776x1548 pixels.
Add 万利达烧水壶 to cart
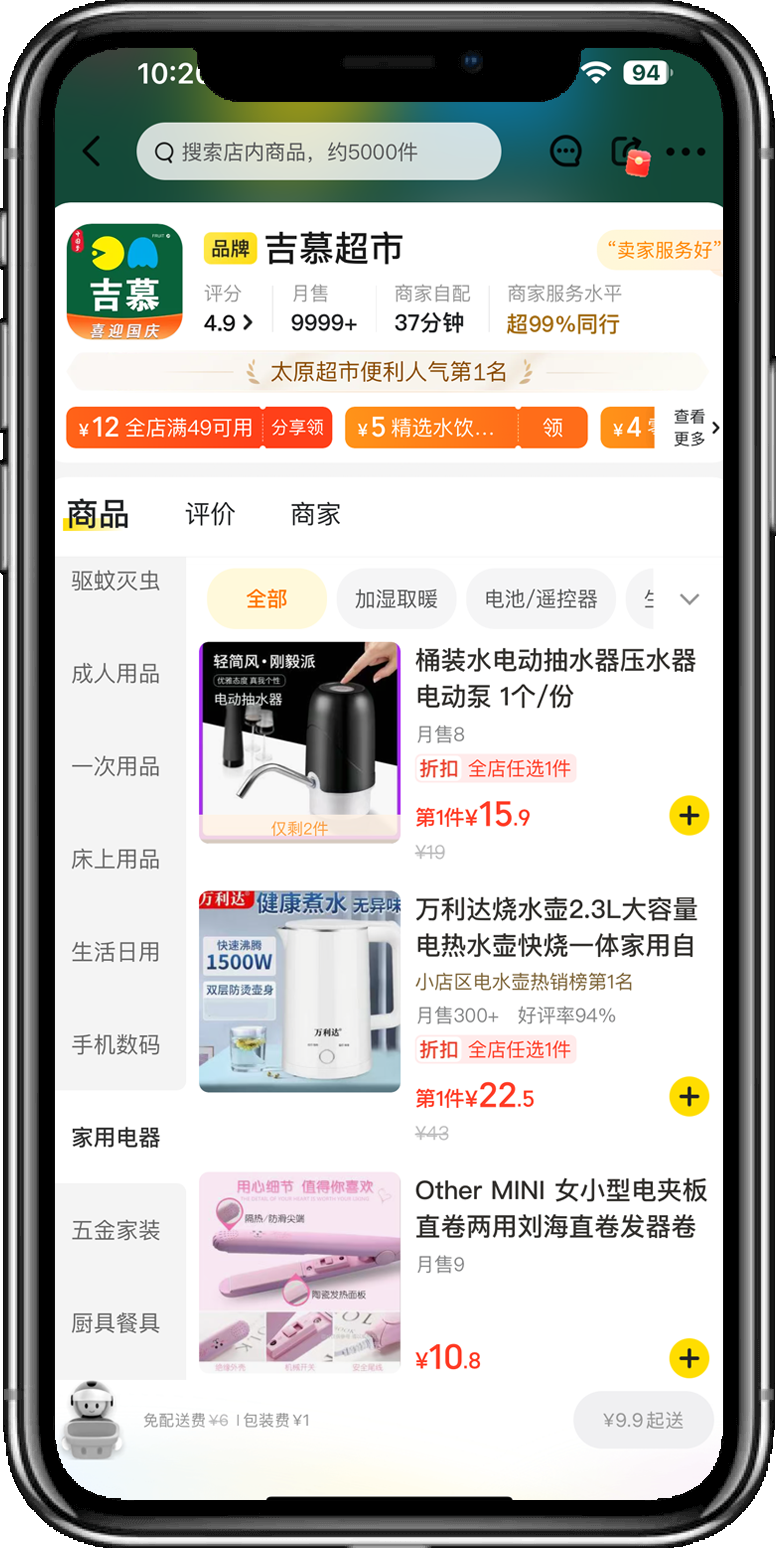click(689, 1097)
